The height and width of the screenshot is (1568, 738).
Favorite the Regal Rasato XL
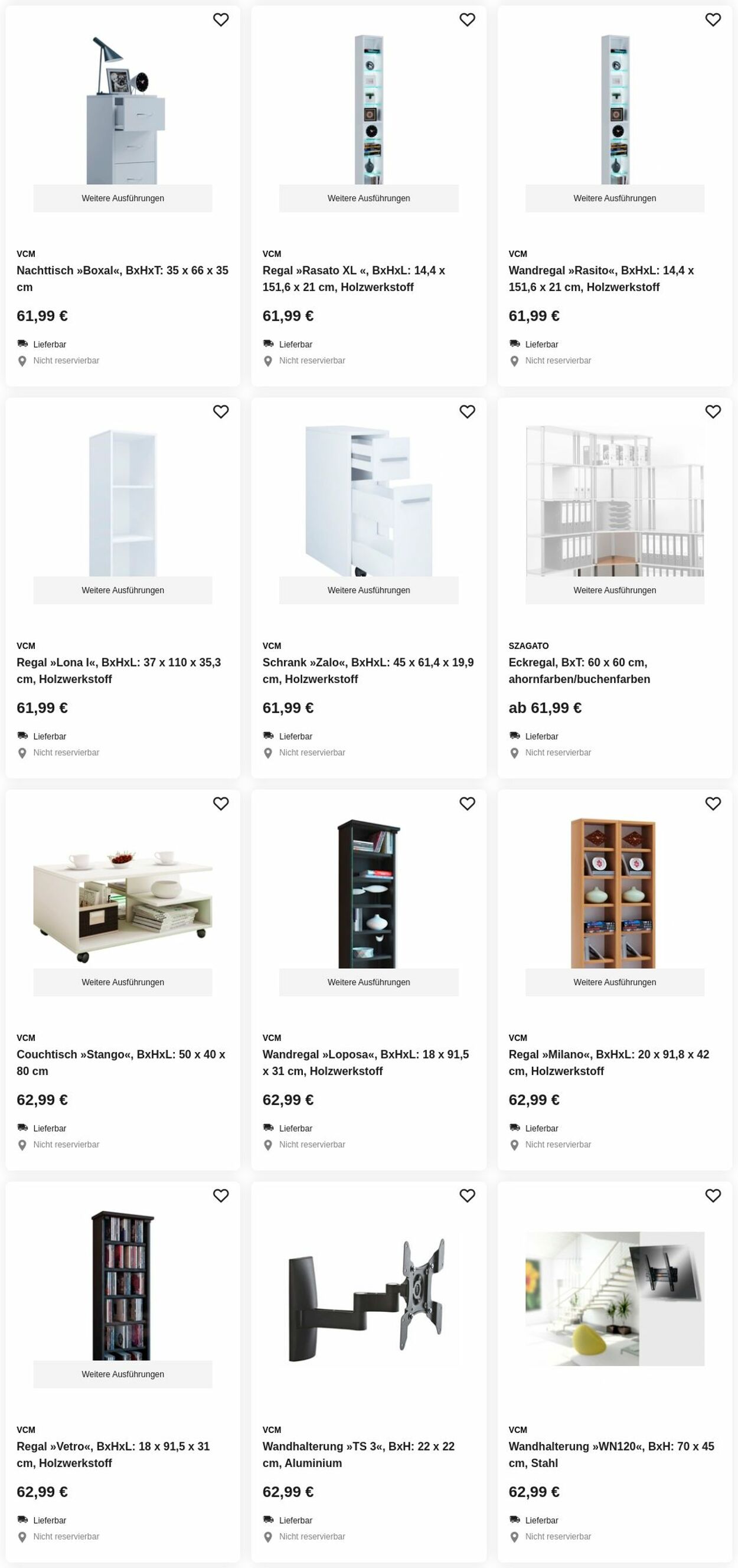tap(466, 20)
